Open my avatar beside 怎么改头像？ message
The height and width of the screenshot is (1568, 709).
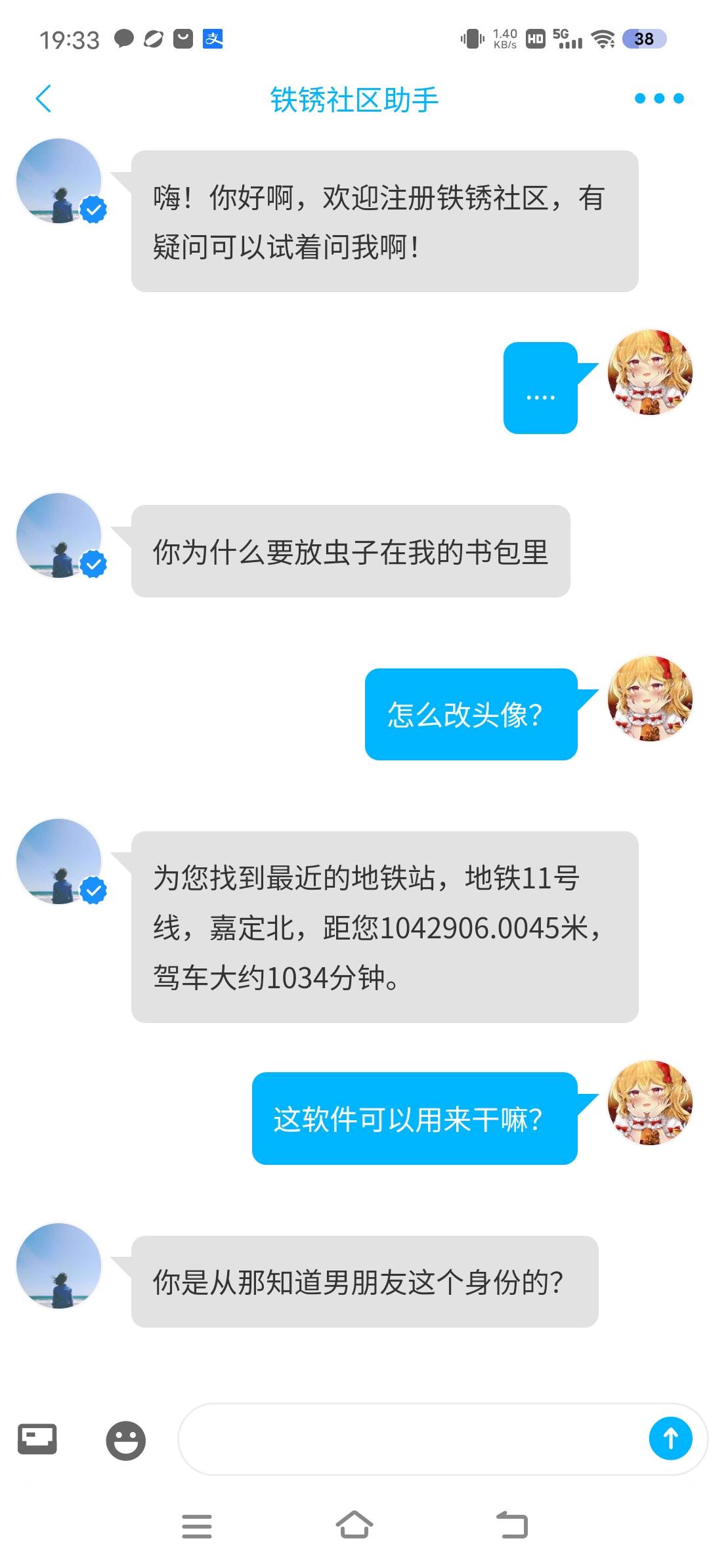650,699
